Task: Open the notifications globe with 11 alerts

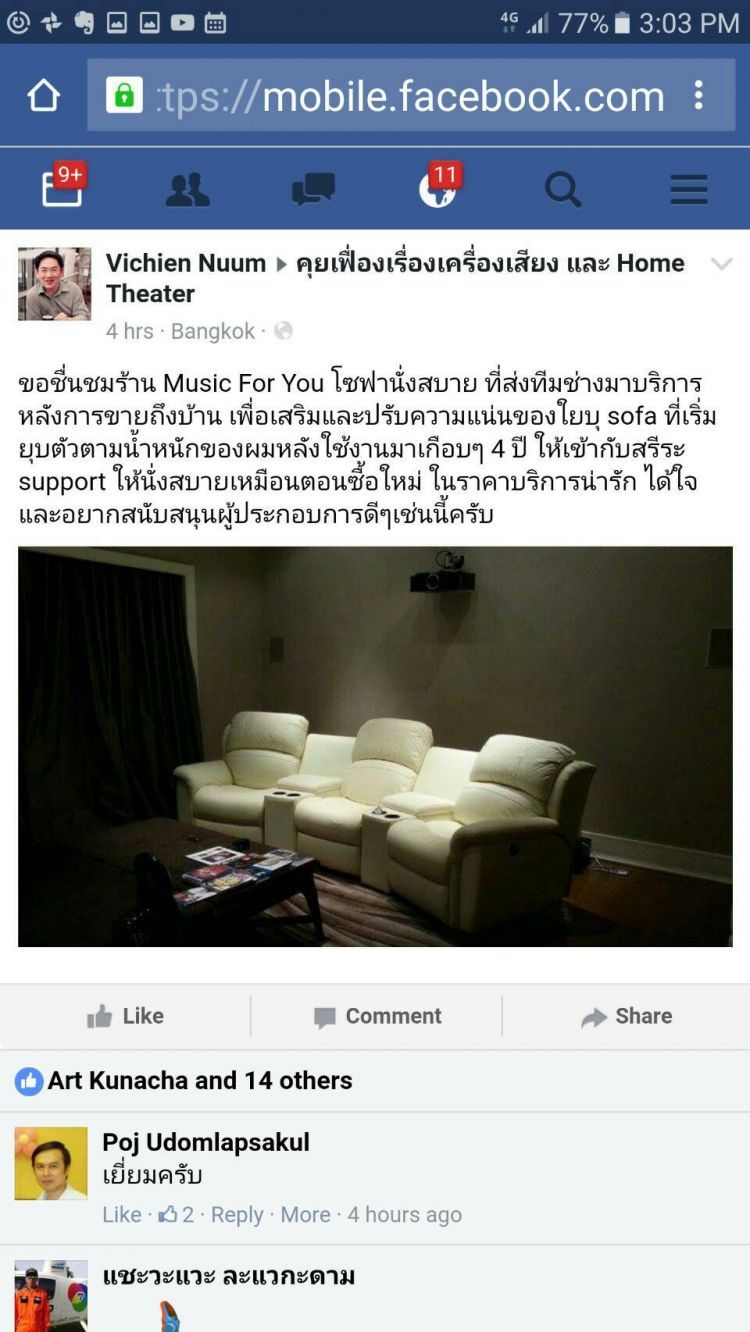Action: (438, 188)
